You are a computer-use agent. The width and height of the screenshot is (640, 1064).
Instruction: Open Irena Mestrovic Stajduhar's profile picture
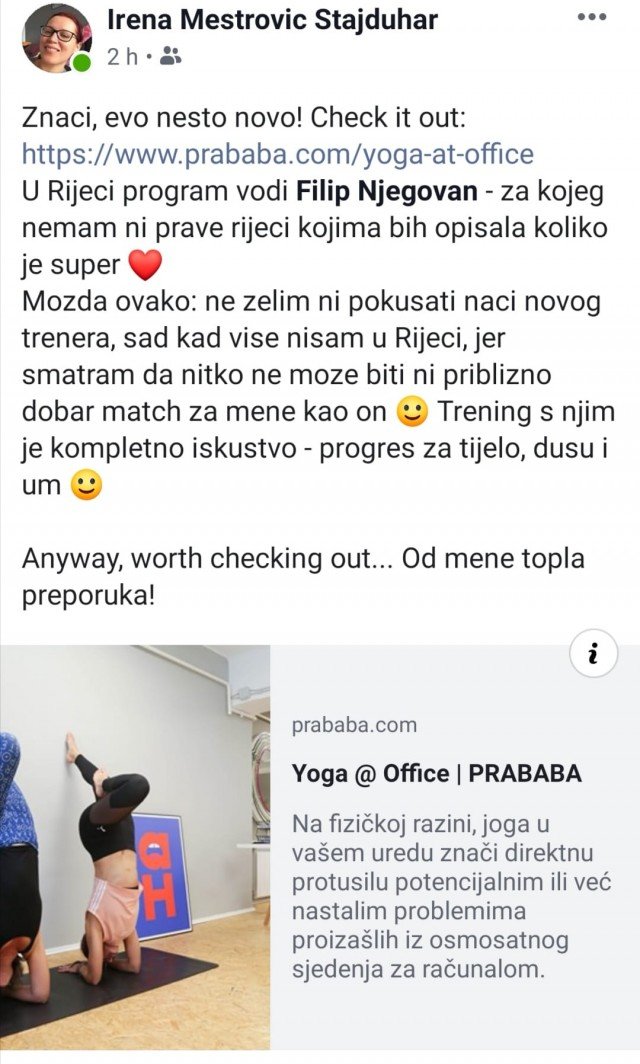tap(56, 38)
